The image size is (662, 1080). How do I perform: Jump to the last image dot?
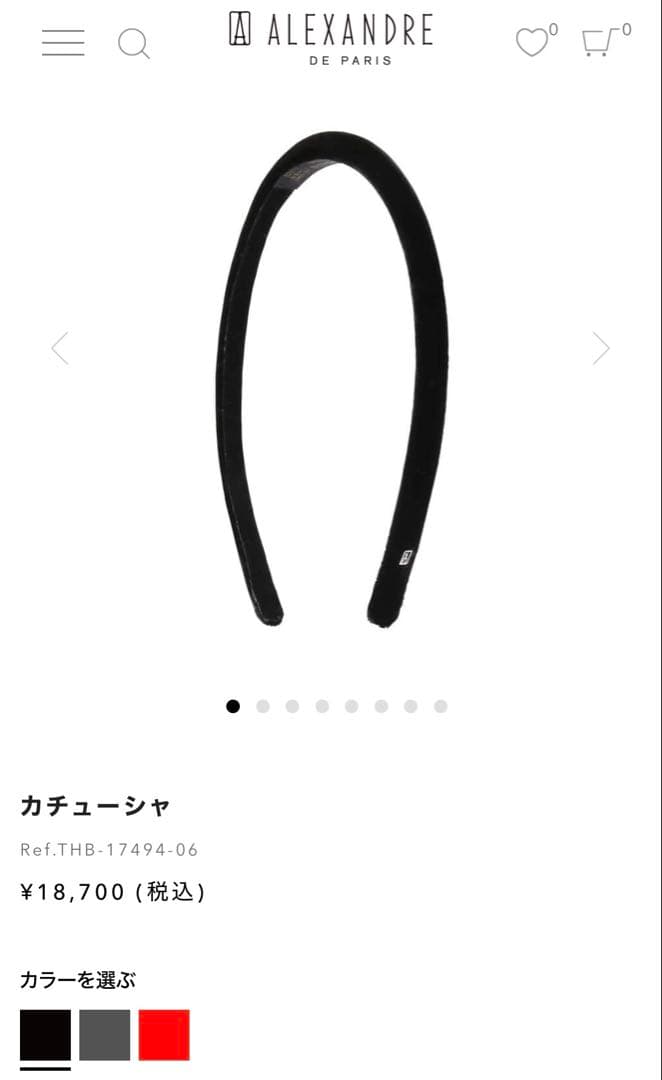[440, 706]
